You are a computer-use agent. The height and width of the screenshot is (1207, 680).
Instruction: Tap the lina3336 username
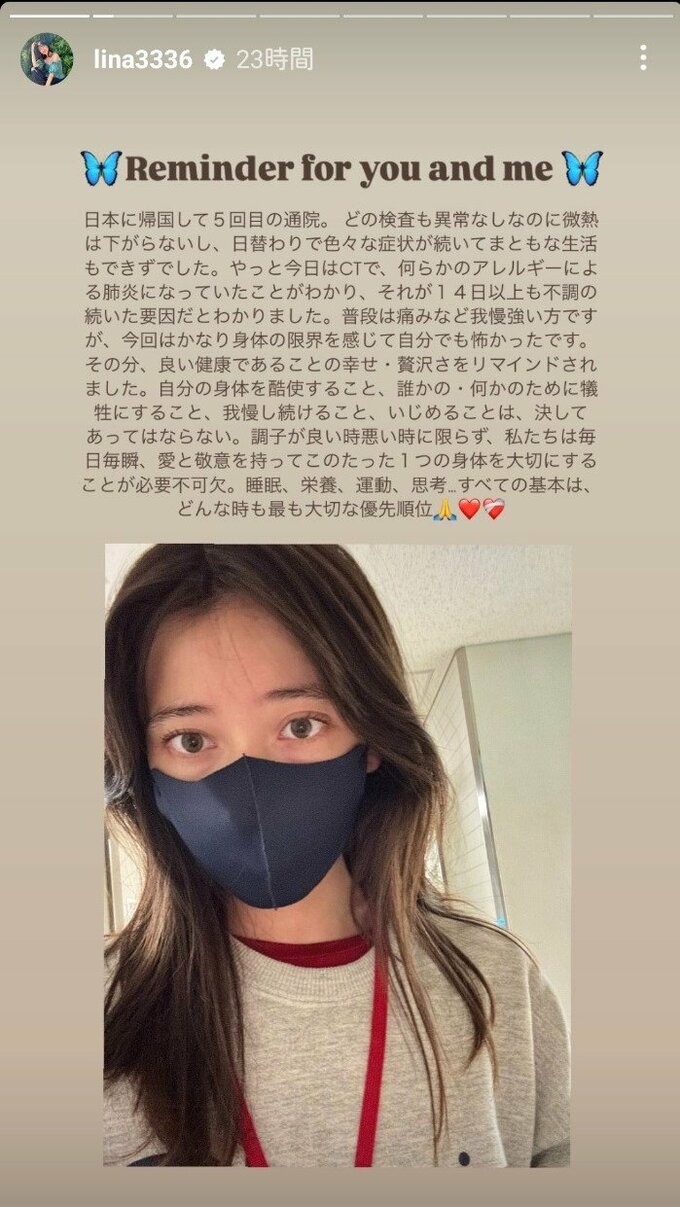coord(142,59)
